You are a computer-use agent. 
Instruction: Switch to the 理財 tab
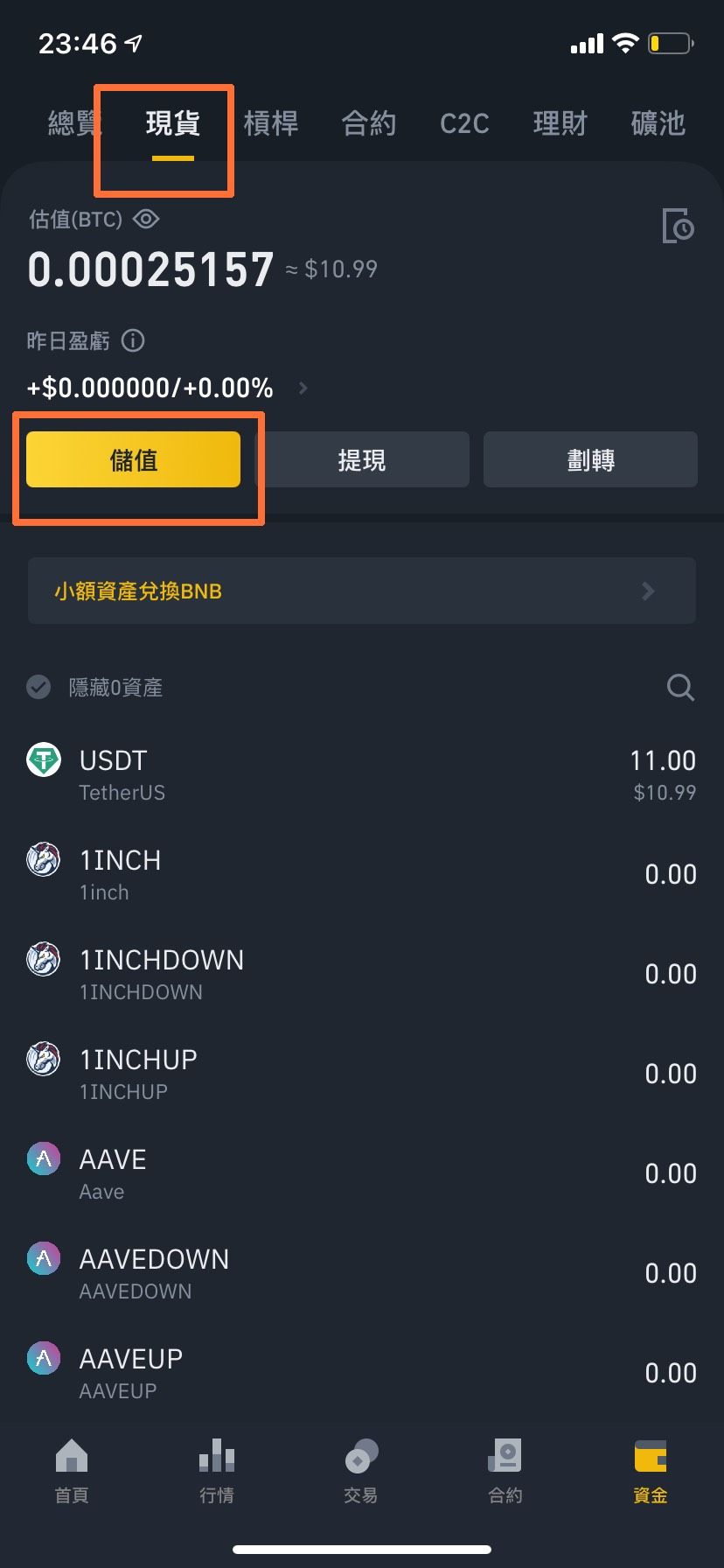560,123
